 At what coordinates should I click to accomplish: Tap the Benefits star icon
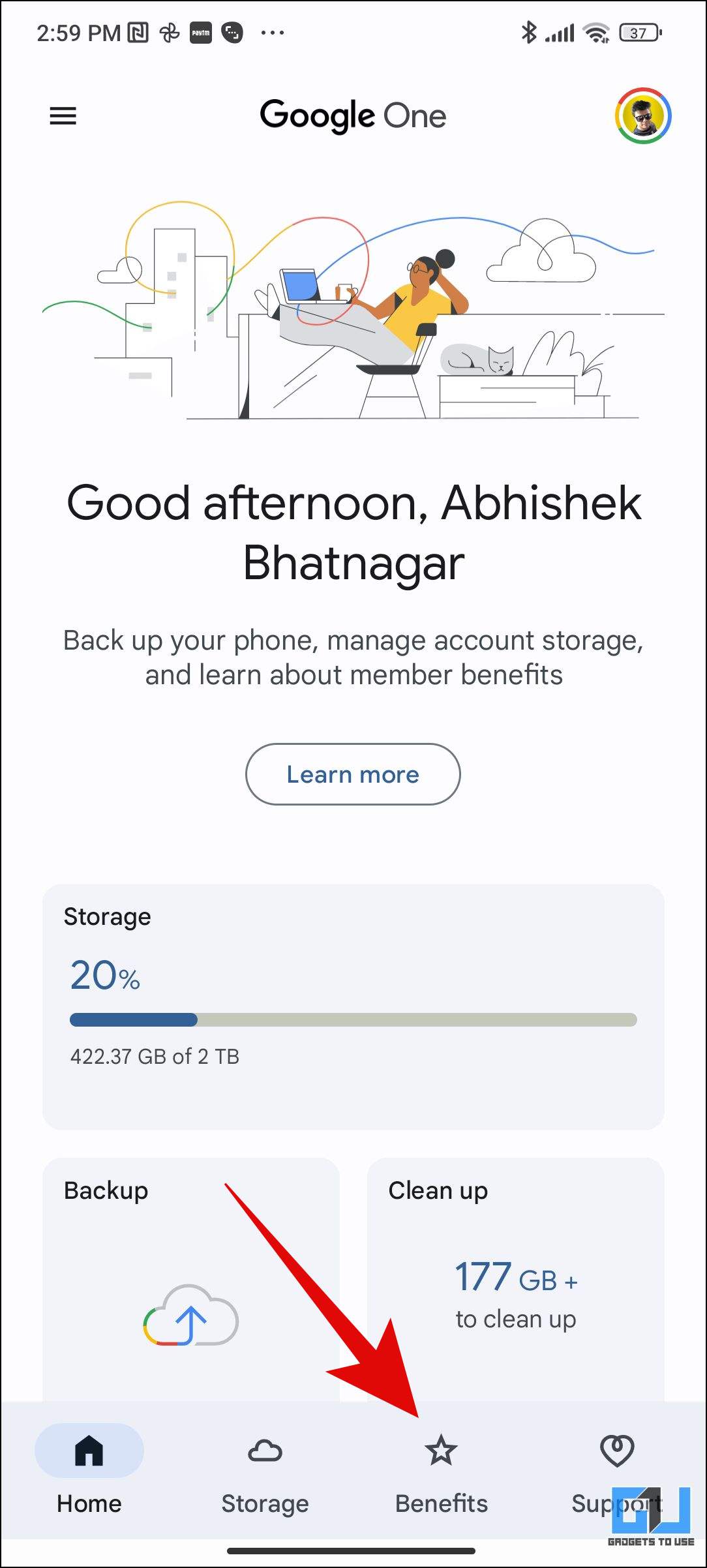[441, 1453]
